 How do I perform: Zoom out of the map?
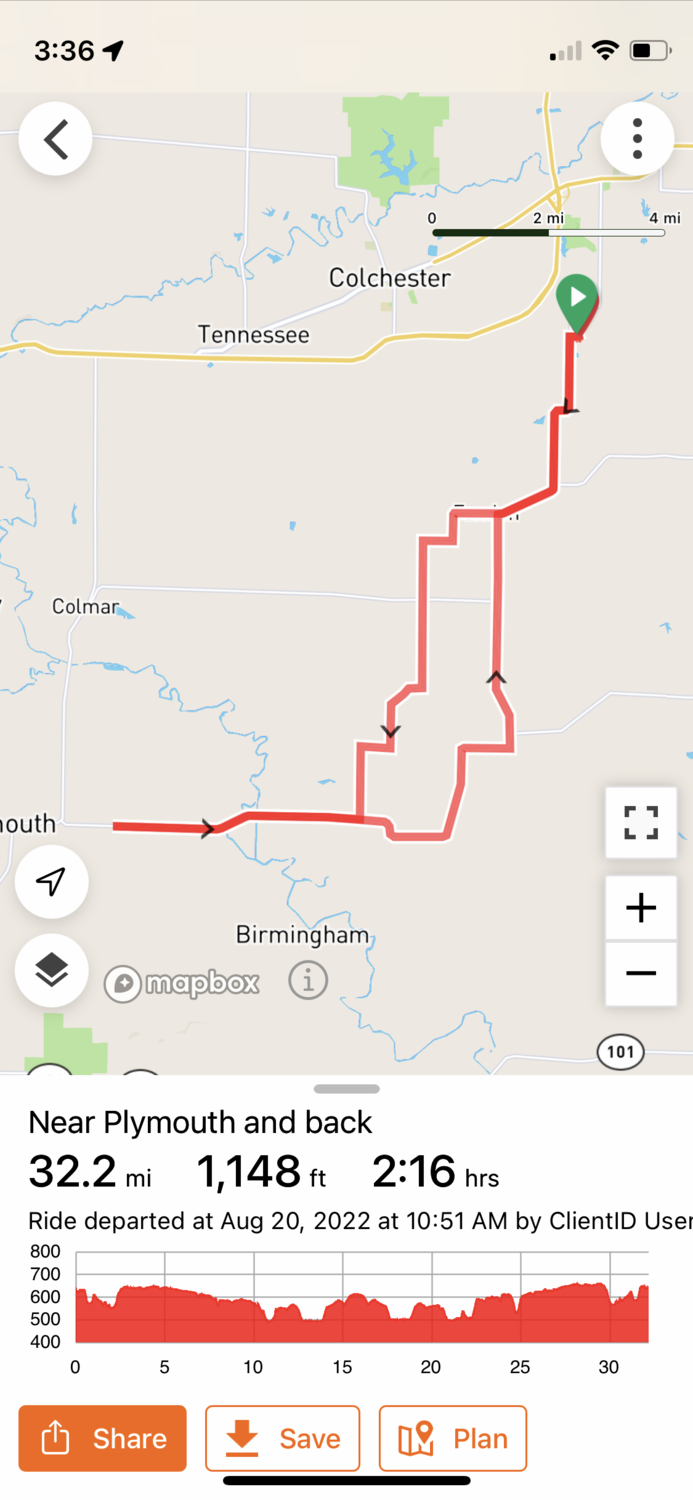tap(641, 973)
